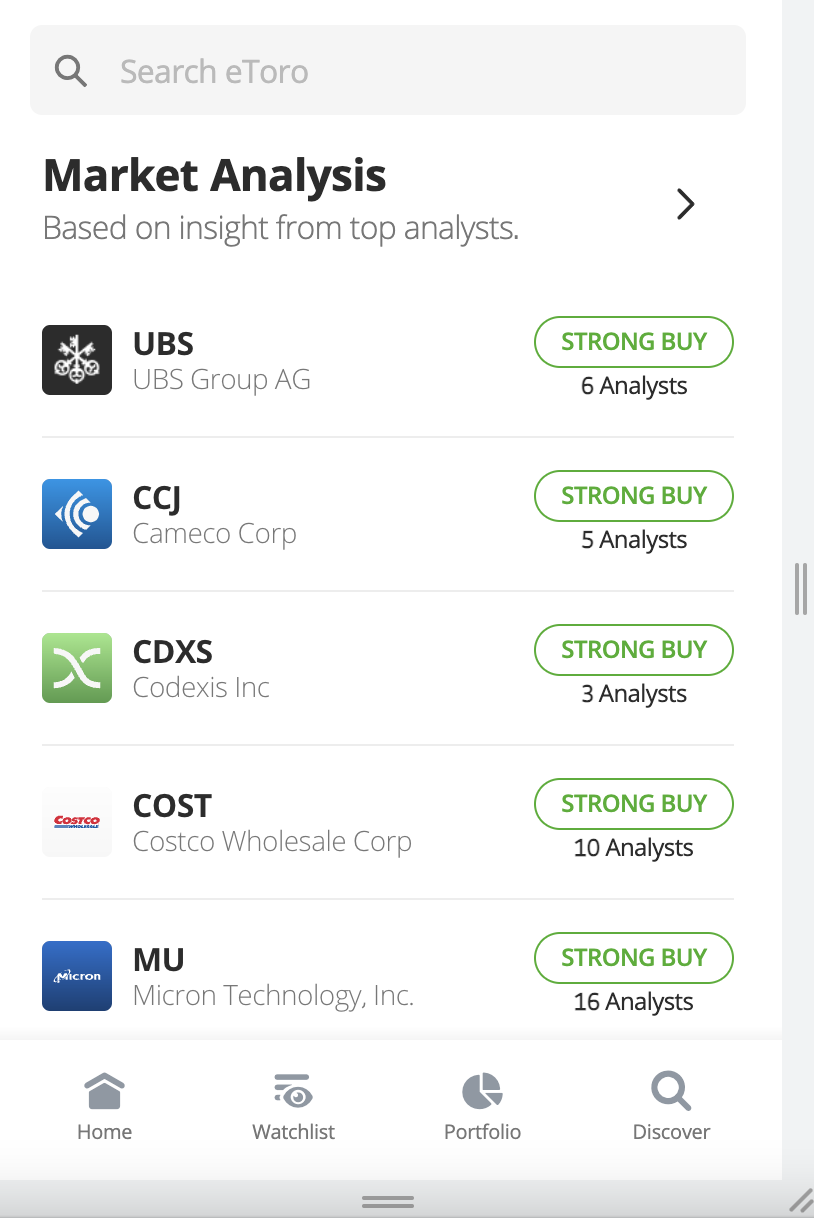Open the 10 Analysts link under COST
Screen dimensions: 814x1218
634,847
